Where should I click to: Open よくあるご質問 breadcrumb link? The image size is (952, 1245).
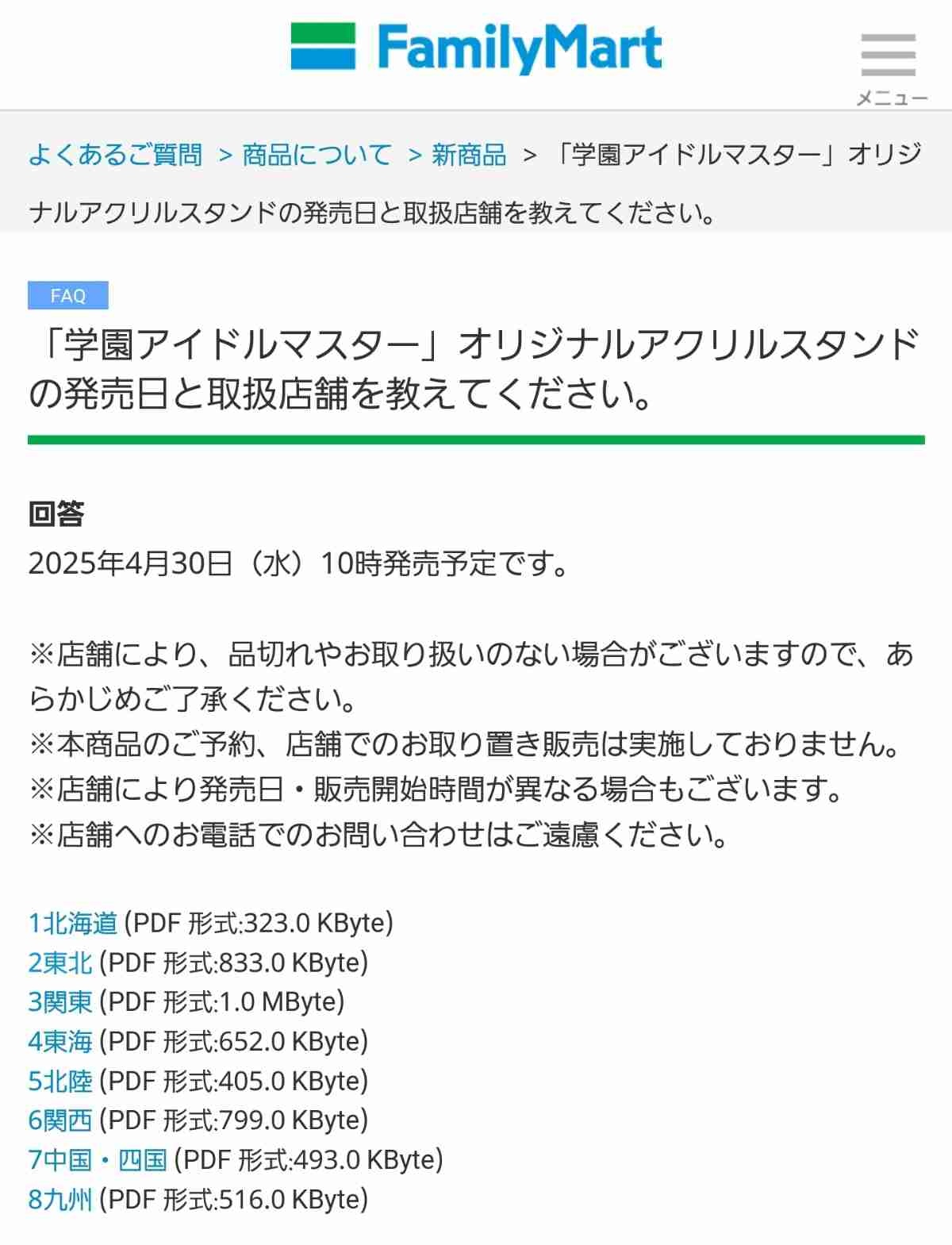[x=115, y=154]
